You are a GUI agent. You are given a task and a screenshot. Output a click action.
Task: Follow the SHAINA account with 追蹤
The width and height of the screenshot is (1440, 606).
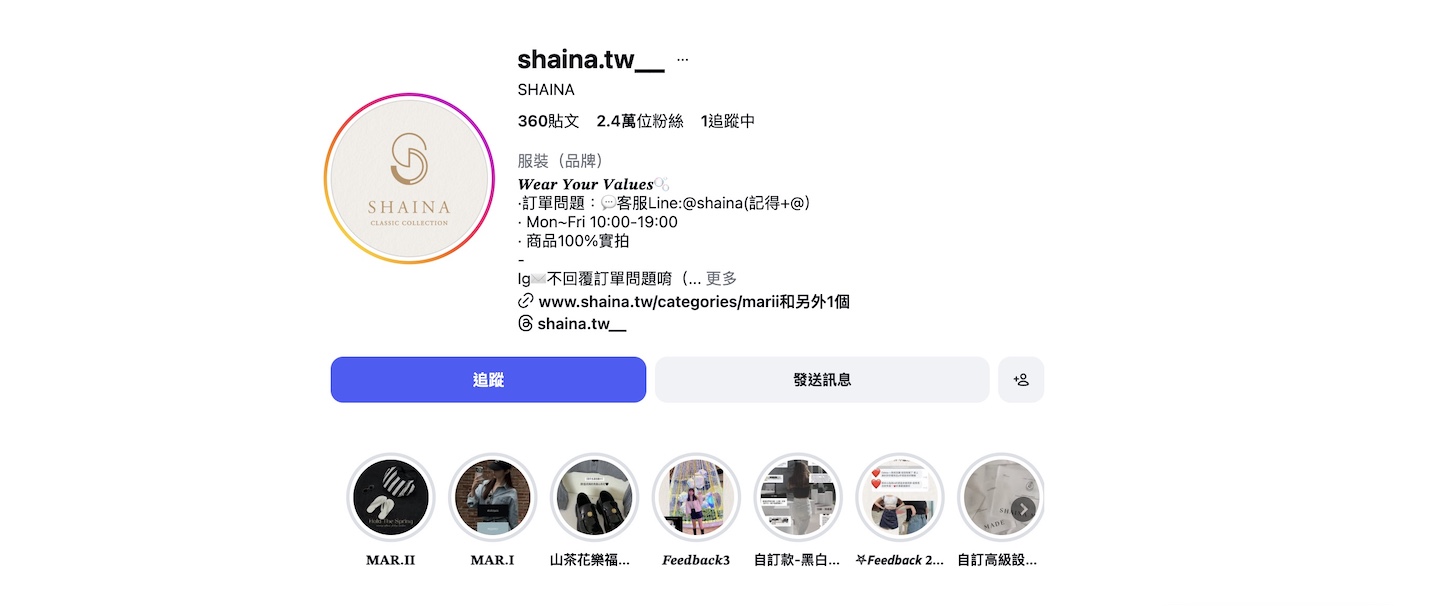pos(488,380)
